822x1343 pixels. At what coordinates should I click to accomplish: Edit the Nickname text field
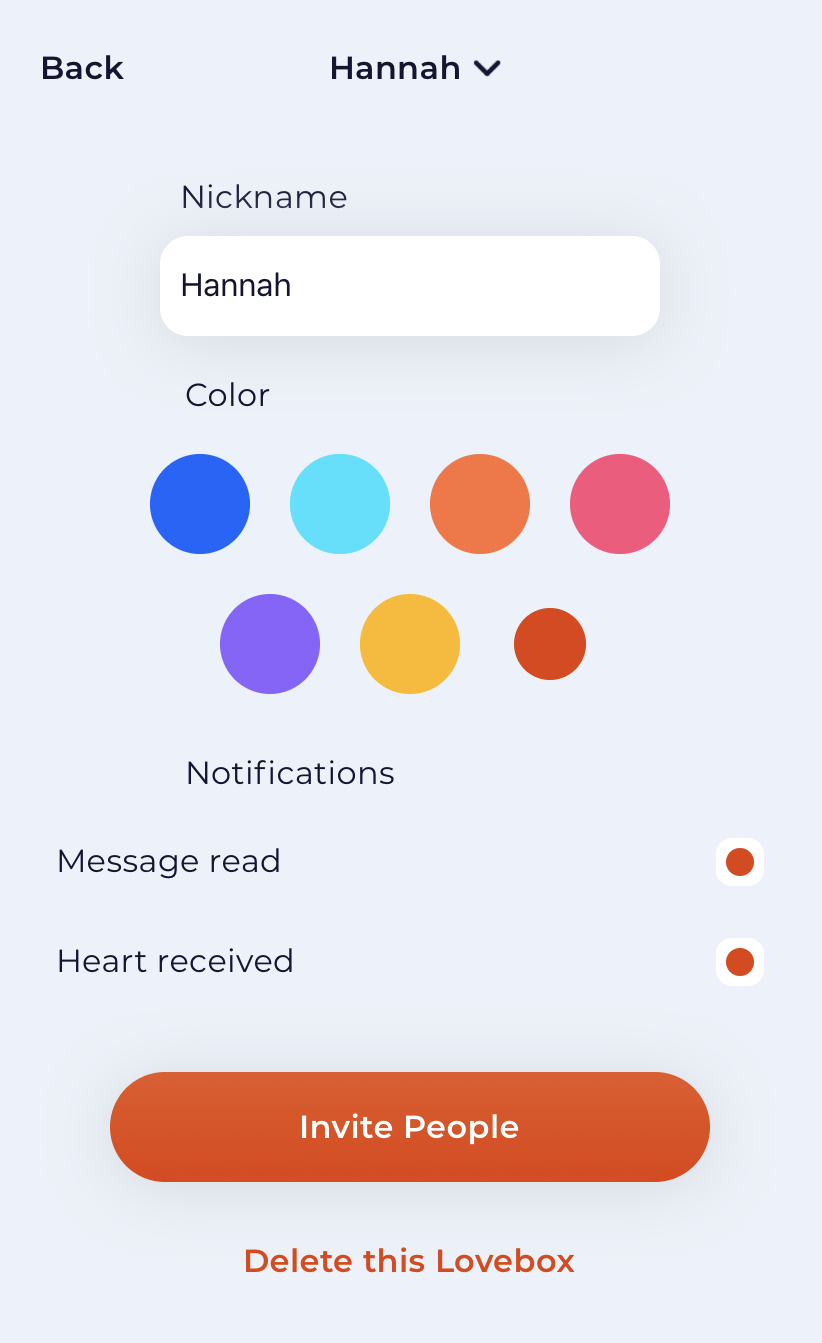click(410, 286)
